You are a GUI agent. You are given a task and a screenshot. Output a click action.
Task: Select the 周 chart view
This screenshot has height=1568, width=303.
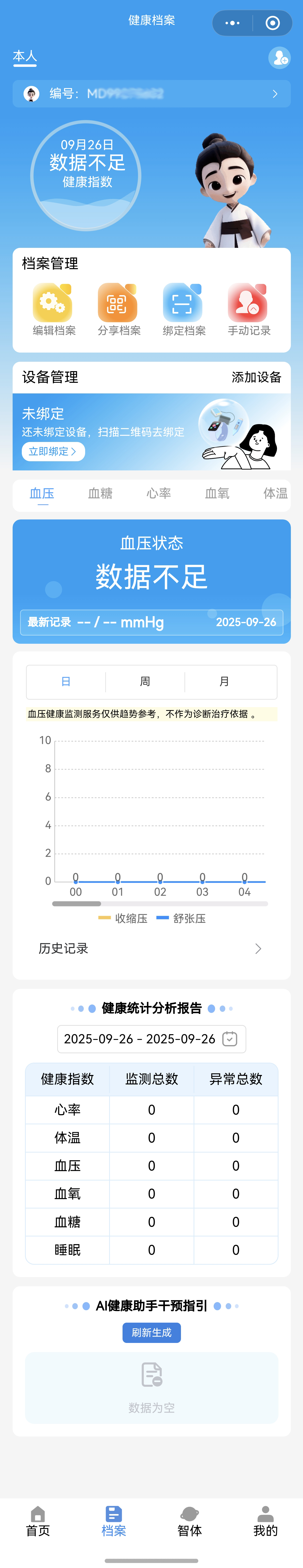[x=145, y=682]
